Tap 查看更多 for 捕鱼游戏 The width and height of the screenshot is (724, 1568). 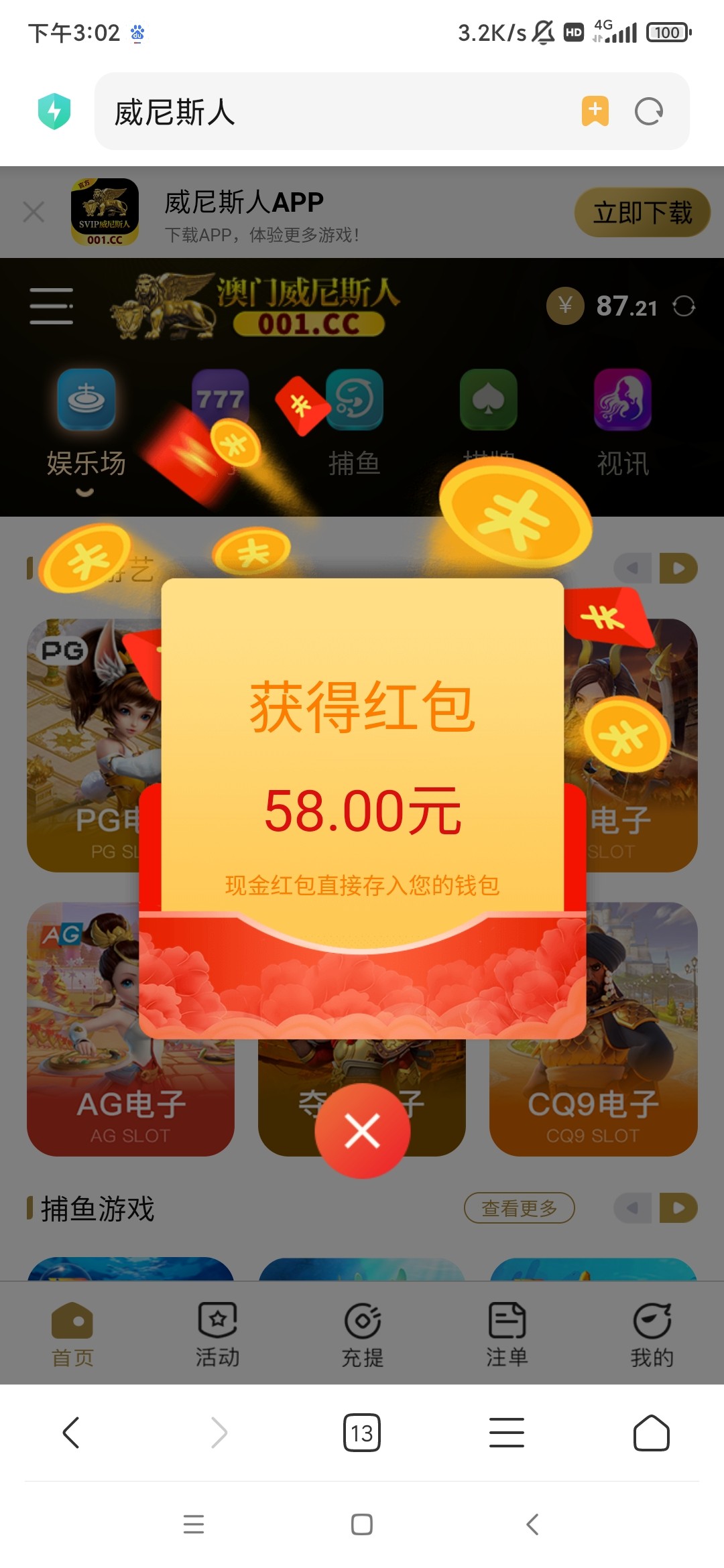(x=519, y=1208)
